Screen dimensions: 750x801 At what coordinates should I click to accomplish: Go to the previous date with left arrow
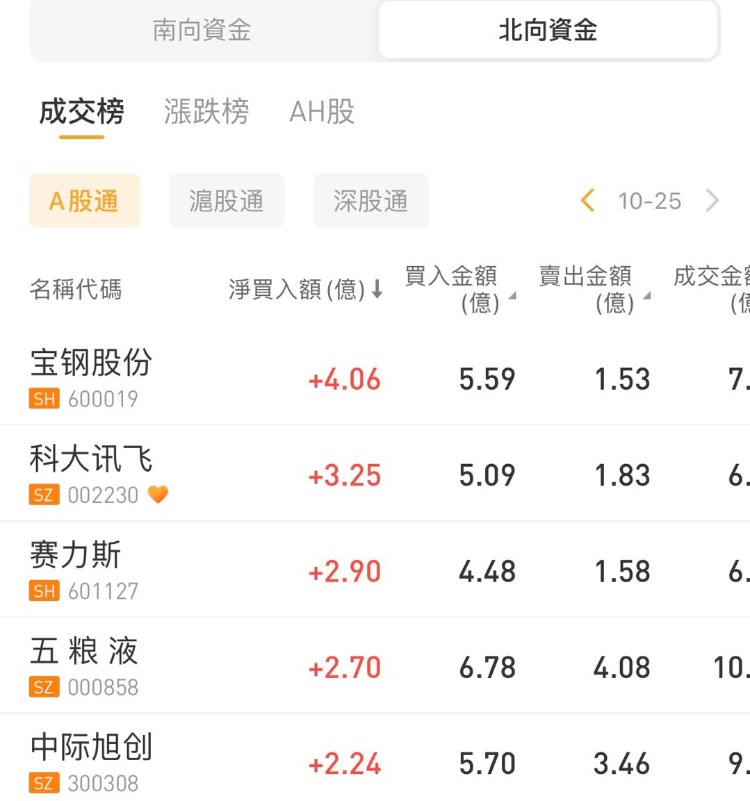point(587,201)
